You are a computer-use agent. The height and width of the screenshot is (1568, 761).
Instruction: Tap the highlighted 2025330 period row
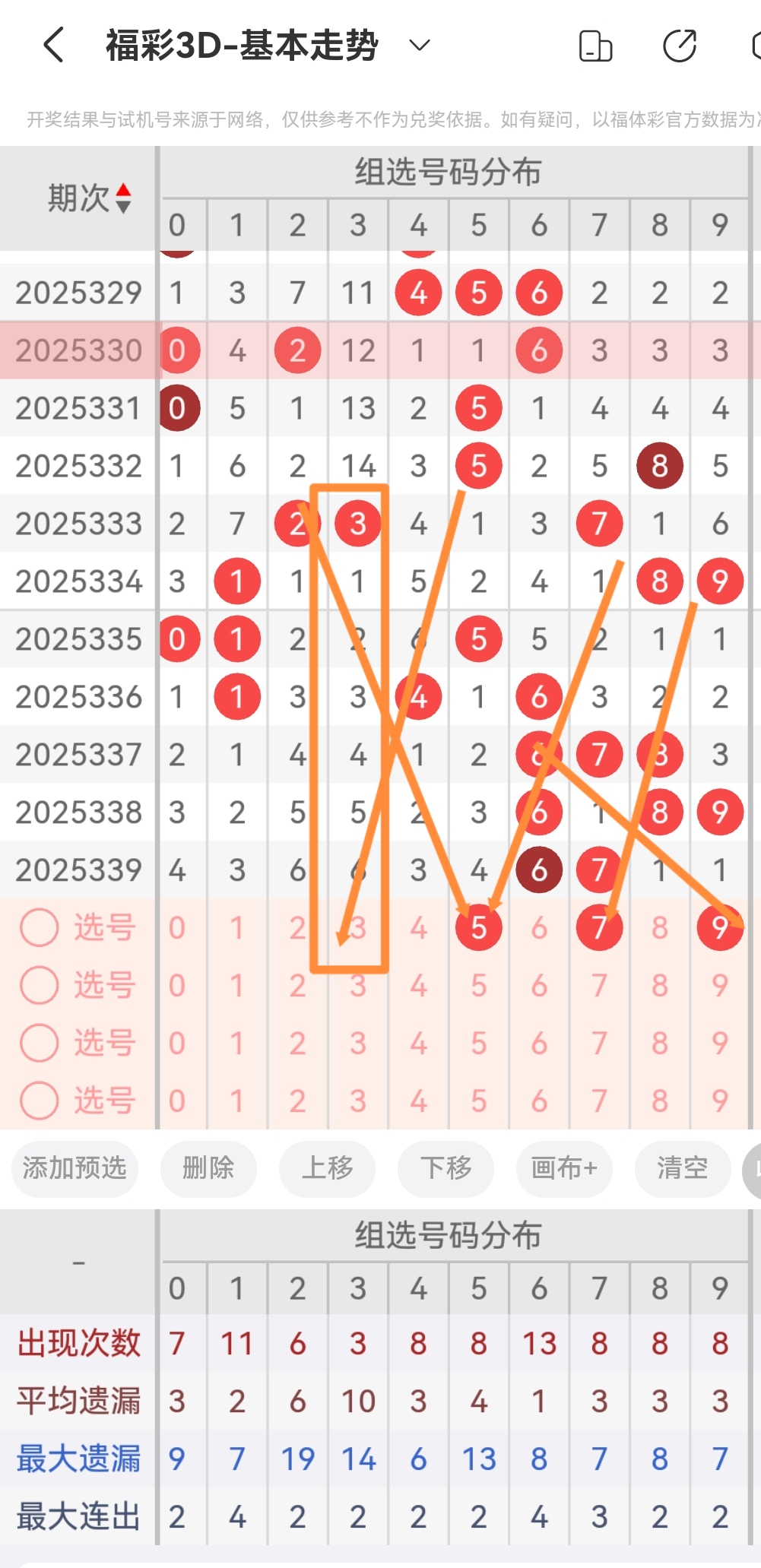point(77,350)
